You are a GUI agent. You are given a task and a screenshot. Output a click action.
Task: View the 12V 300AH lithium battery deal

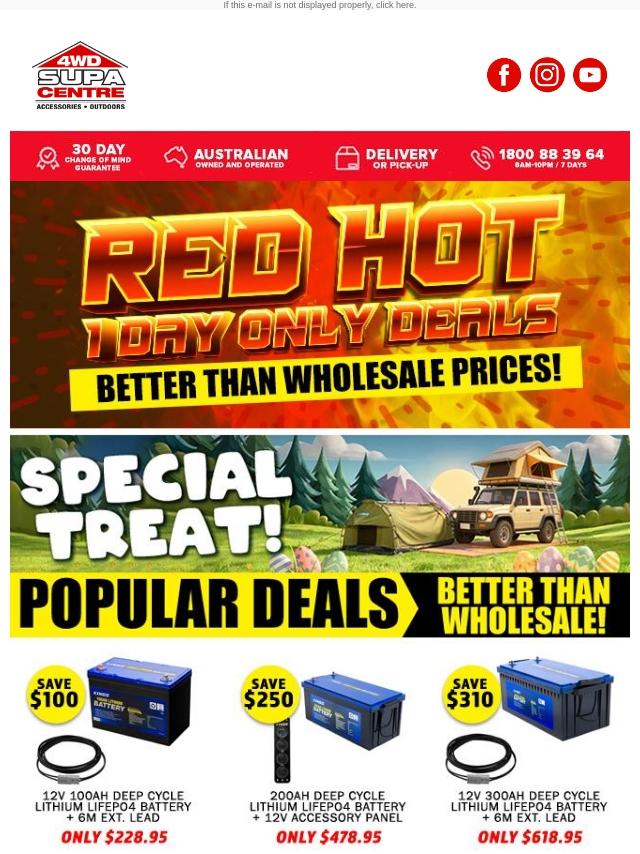pos(528,752)
